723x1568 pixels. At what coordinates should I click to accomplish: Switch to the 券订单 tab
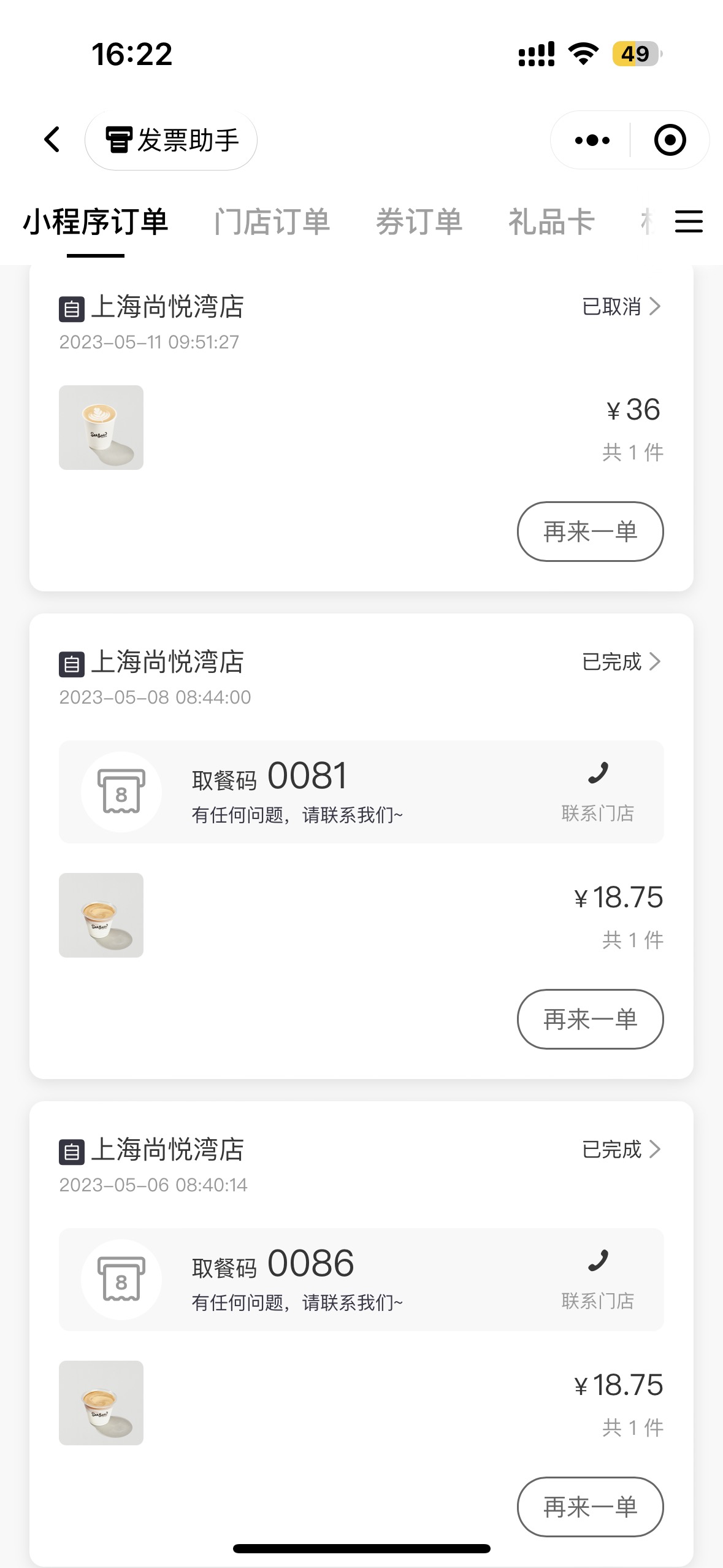[x=419, y=221]
